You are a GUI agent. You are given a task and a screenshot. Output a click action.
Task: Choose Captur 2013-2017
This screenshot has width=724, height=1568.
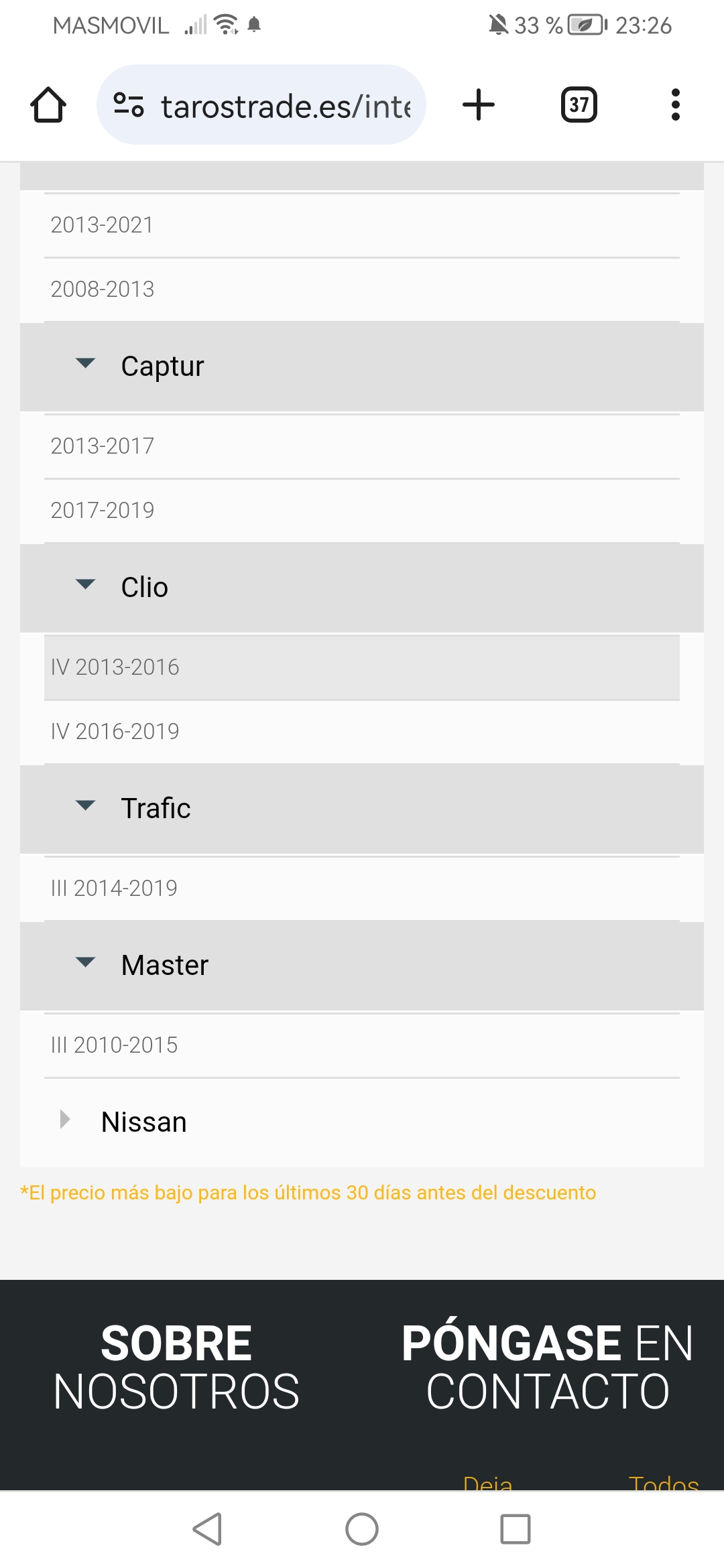(103, 446)
